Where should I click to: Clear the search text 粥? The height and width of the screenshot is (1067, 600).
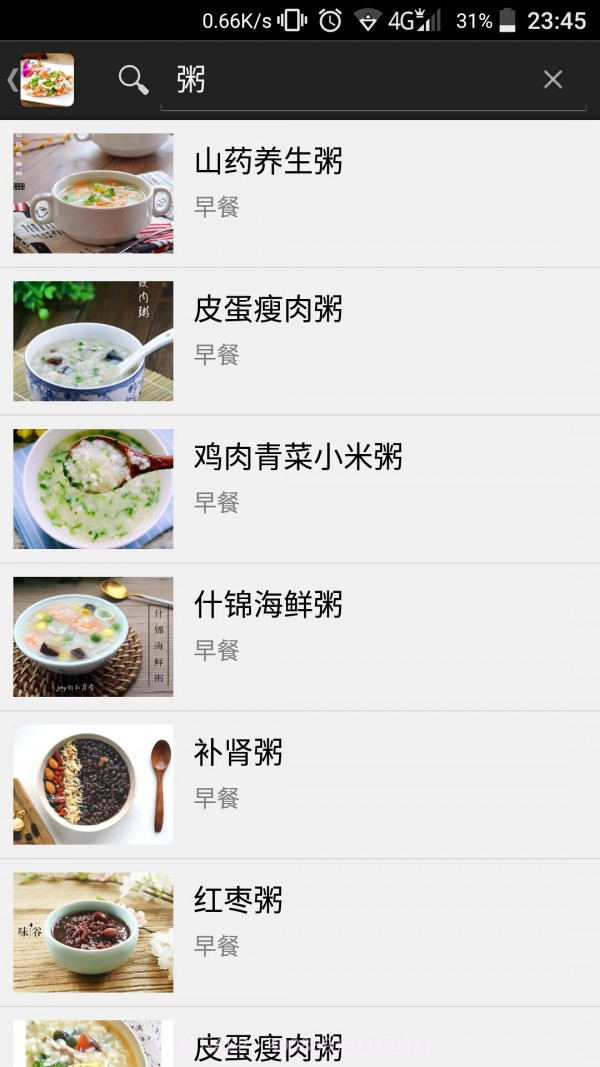pyautogui.click(x=553, y=80)
